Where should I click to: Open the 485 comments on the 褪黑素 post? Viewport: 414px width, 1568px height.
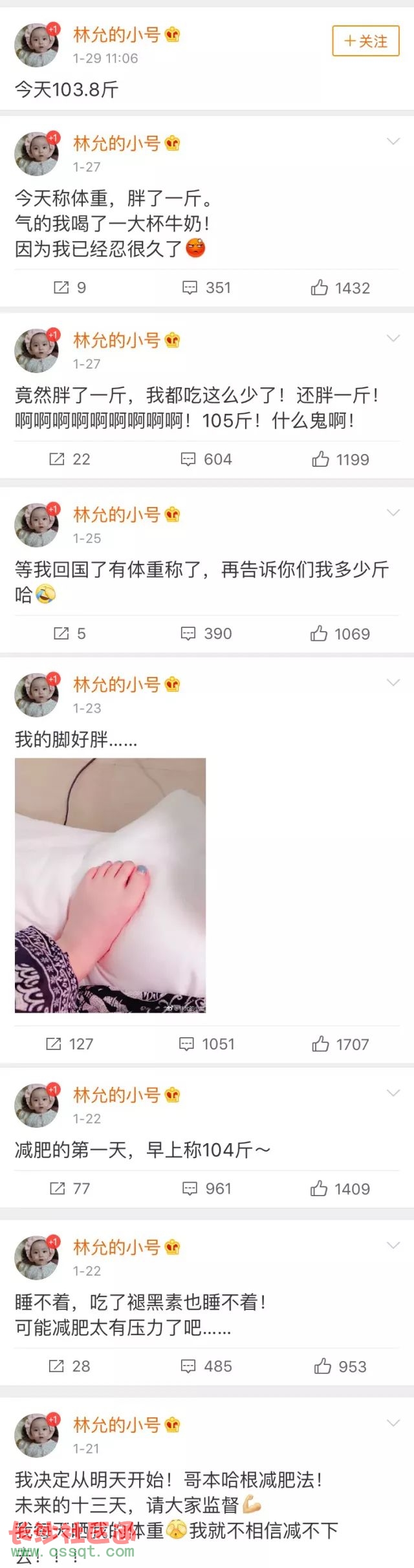(x=206, y=1366)
